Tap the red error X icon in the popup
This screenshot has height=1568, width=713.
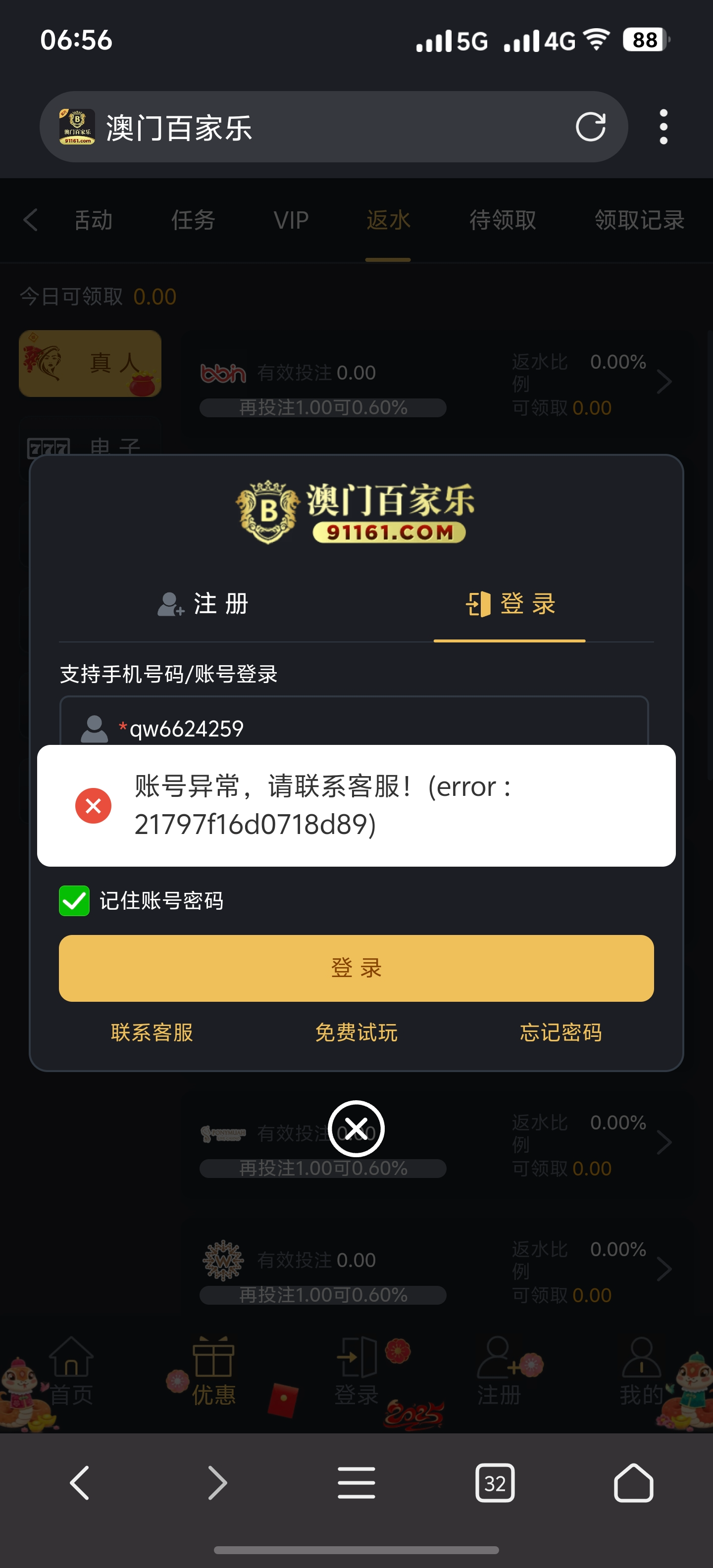[92, 805]
